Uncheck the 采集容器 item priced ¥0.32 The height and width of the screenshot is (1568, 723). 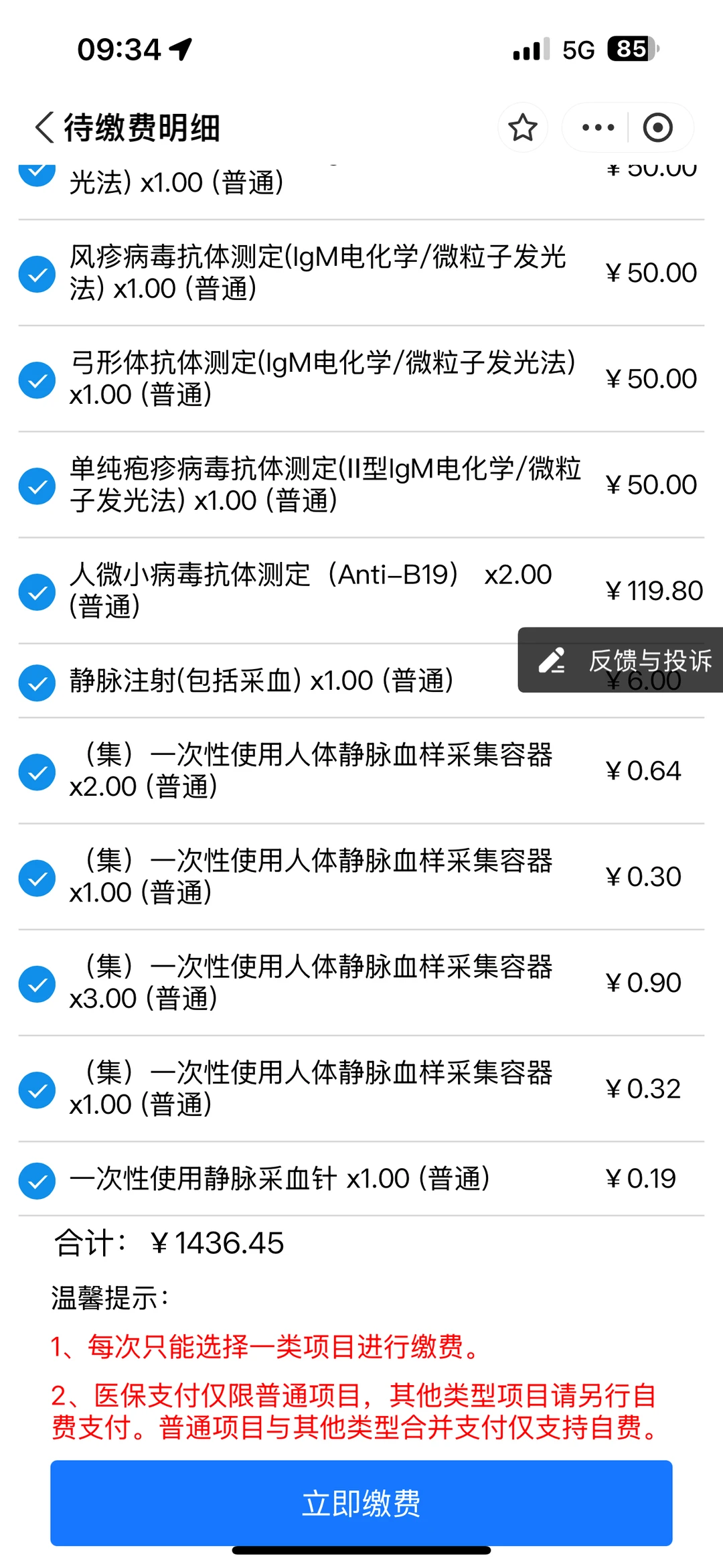coord(37,1090)
